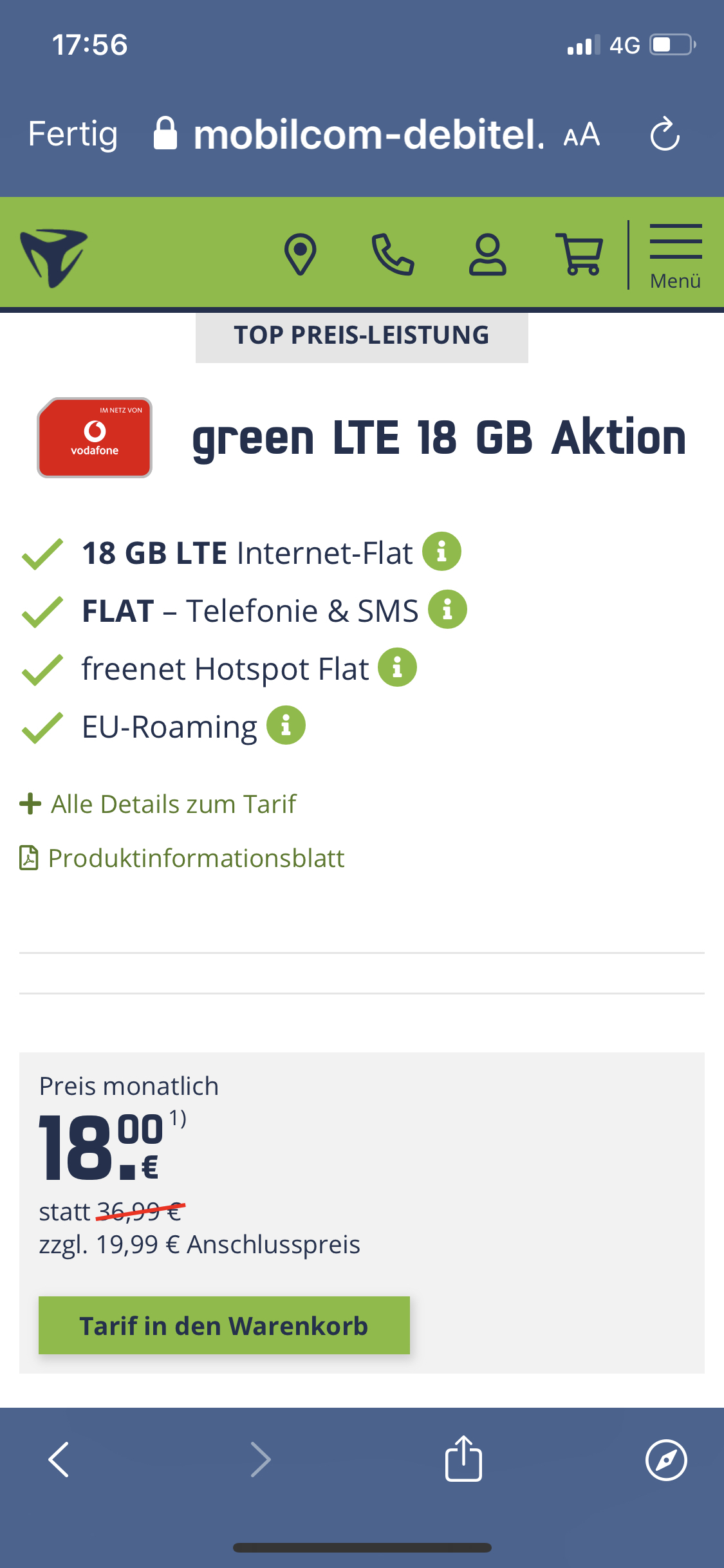Open the Produktinformationsblatt PDF link
Viewport: 724px width, 1568px height.
182,858
